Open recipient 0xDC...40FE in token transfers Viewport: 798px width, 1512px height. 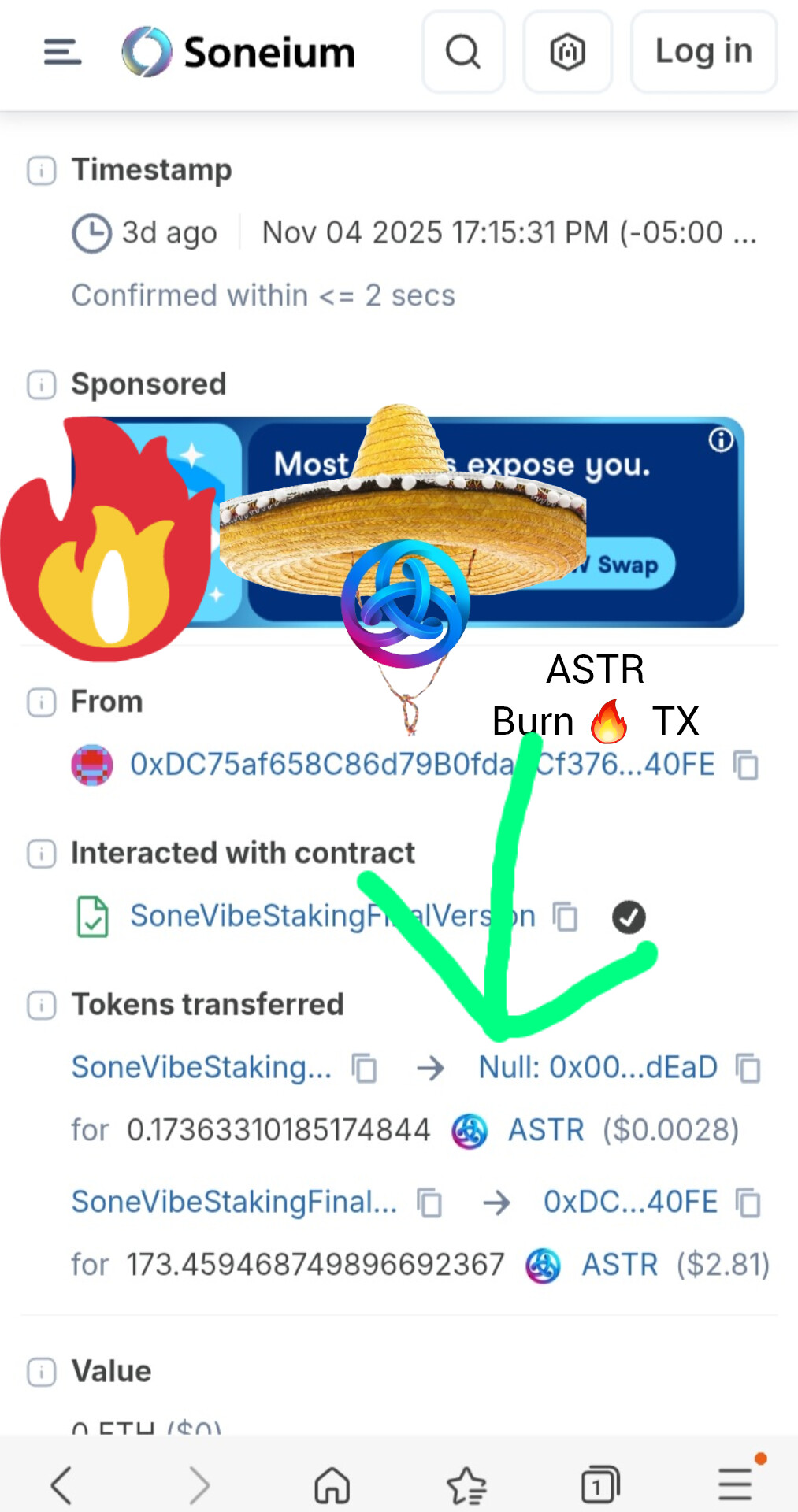(630, 1202)
